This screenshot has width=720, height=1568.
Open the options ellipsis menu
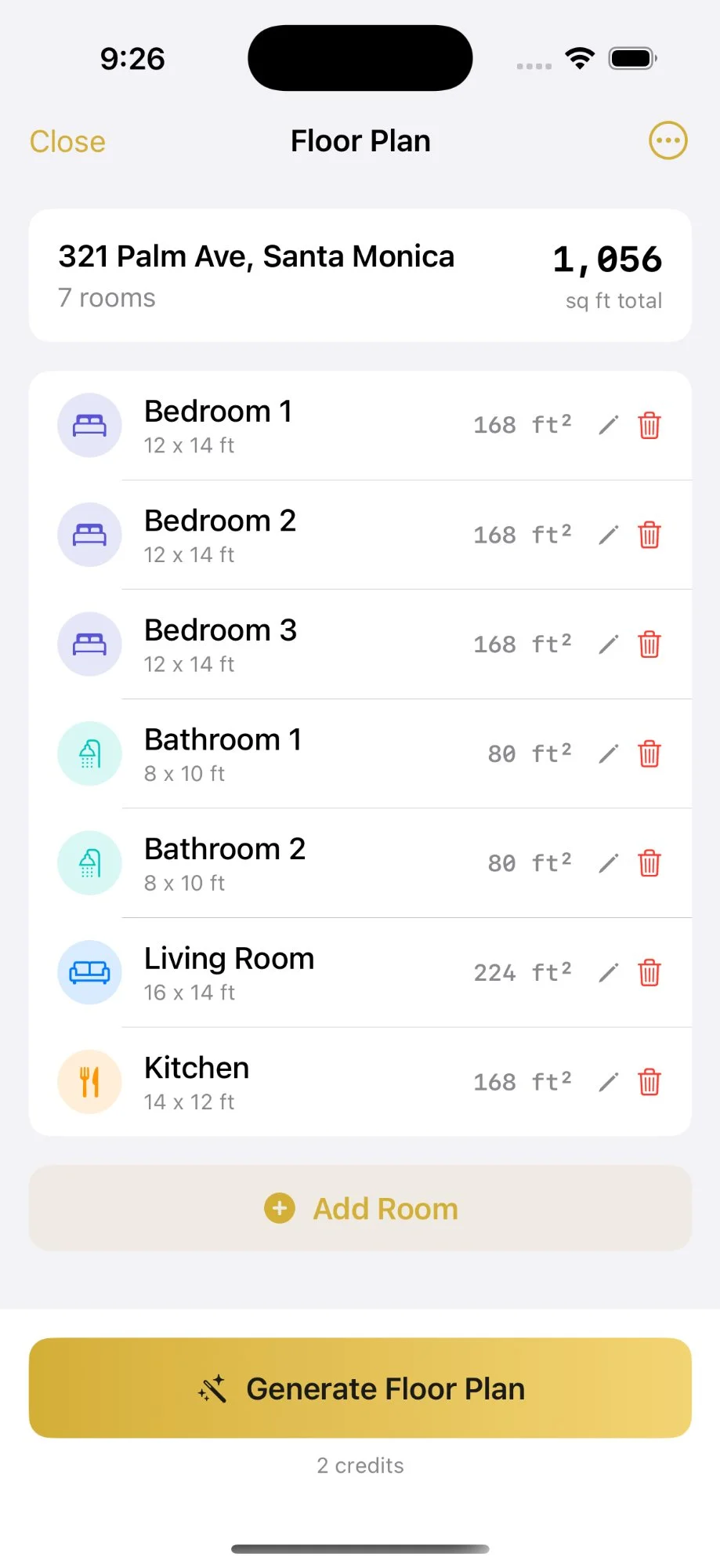point(668,140)
